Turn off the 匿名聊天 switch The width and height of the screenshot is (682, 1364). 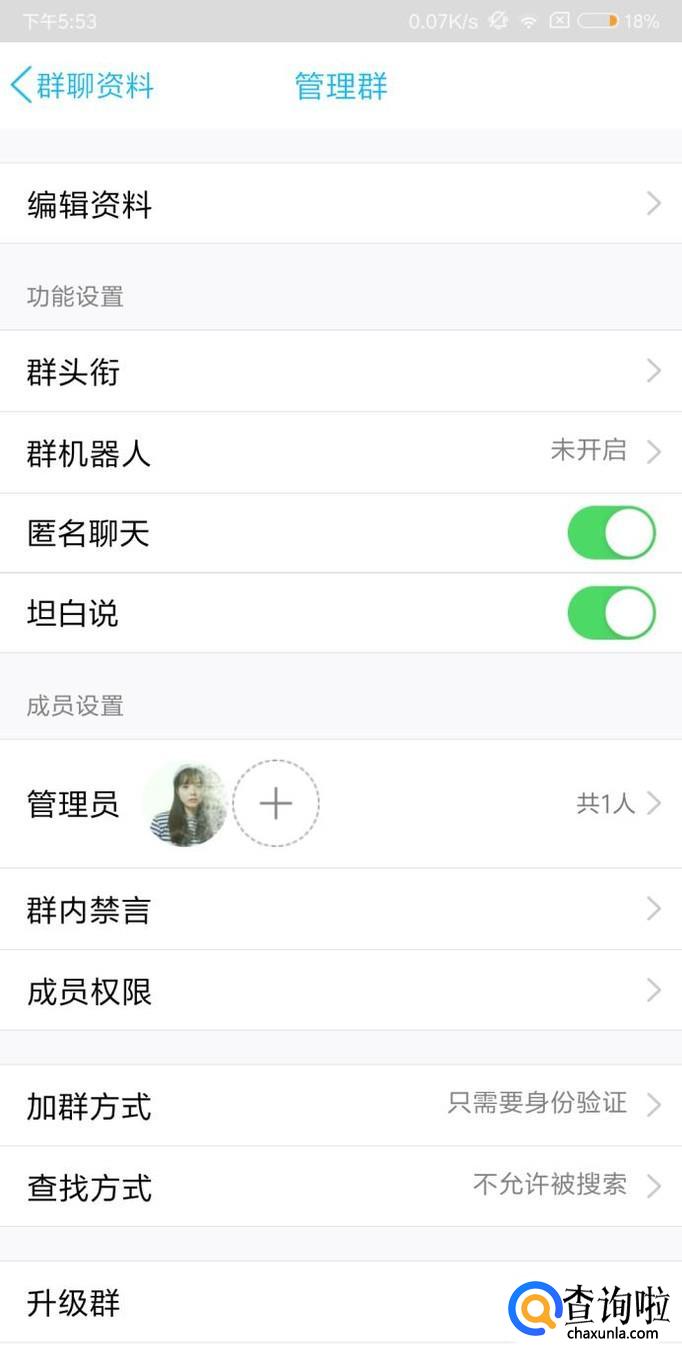click(611, 533)
